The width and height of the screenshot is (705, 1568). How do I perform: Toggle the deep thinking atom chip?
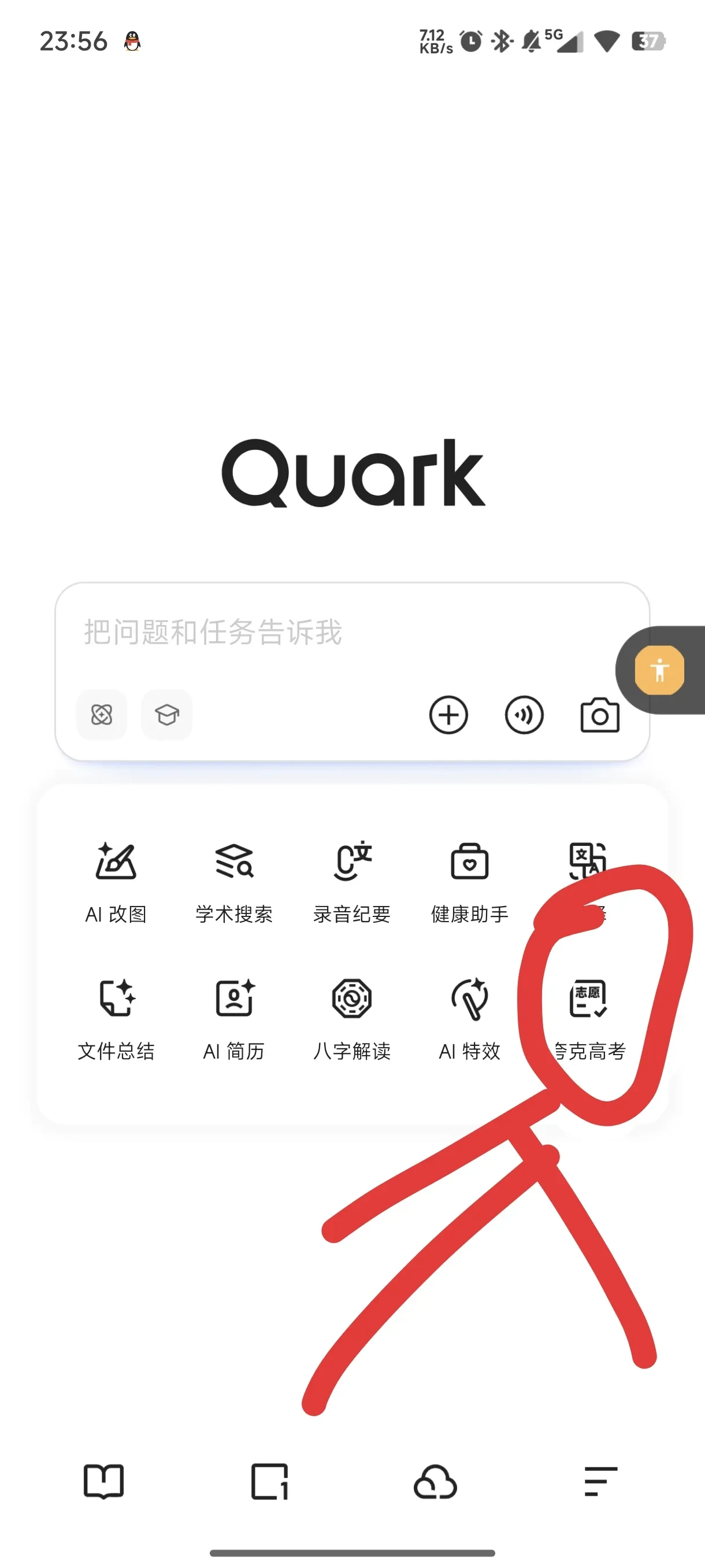[102, 715]
